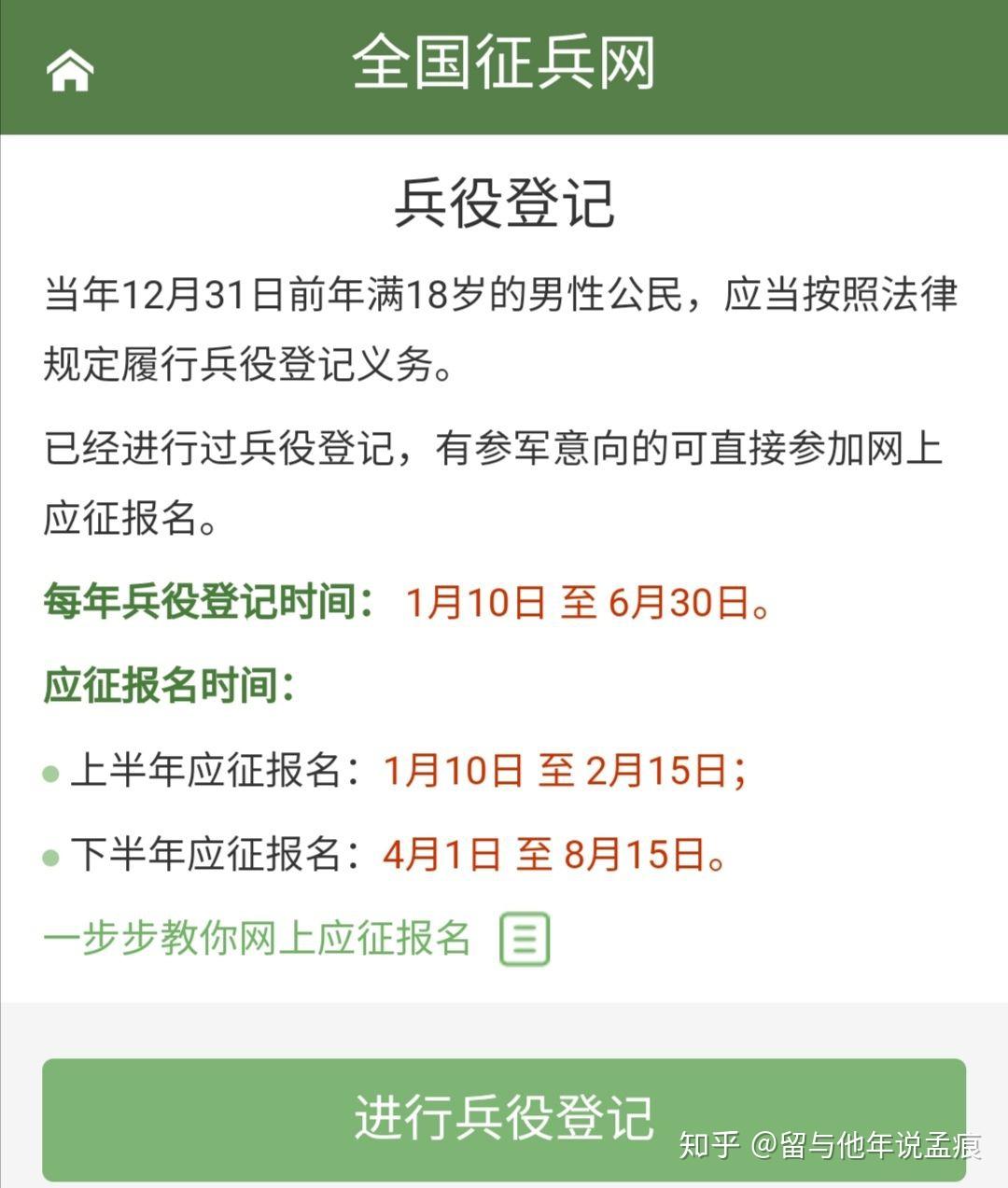Click the registration period 1月10日 至 6月30日
The height and width of the screenshot is (1188, 1008).
588,605
